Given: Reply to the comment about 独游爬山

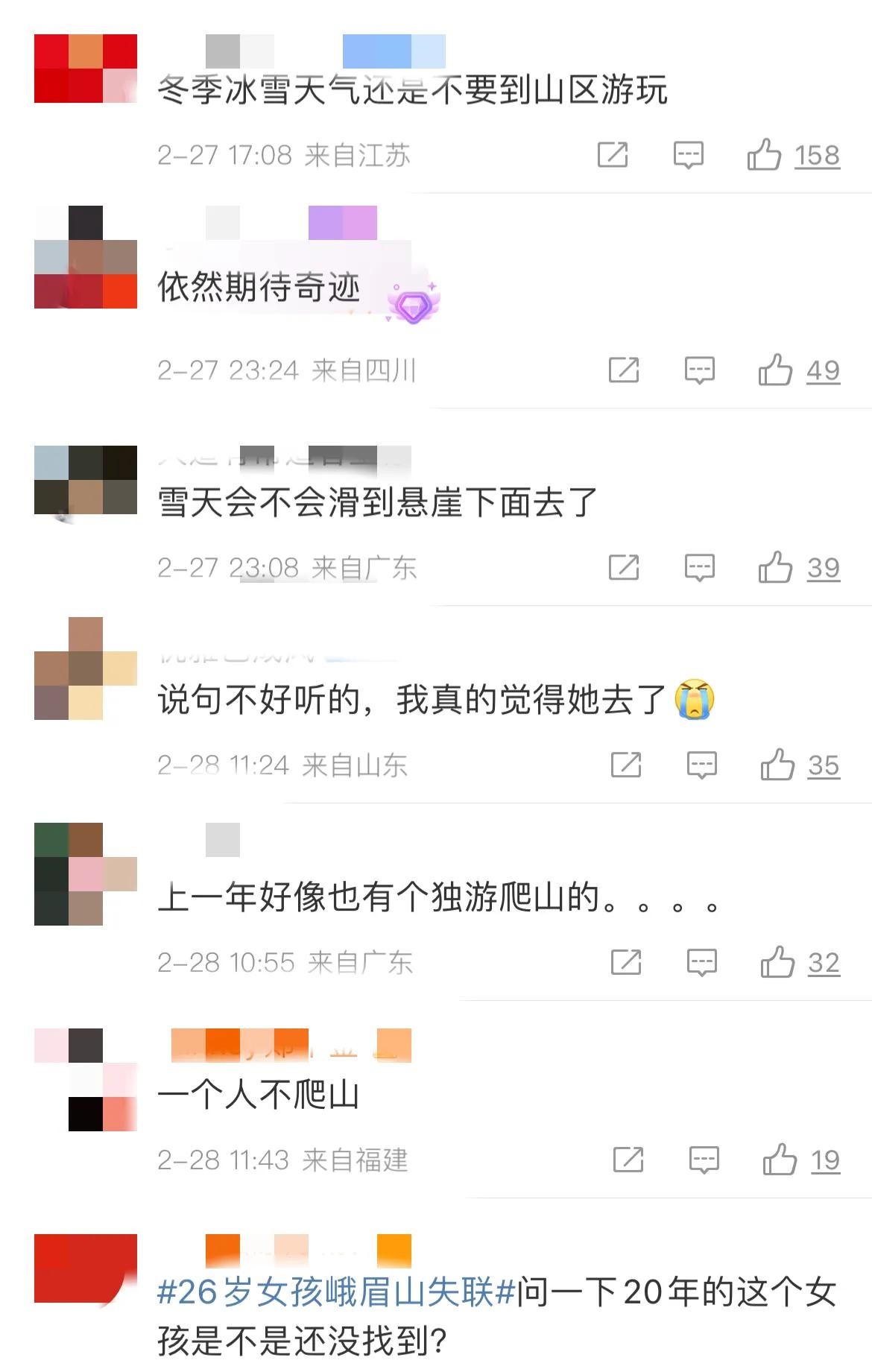Looking at the screenshot, I should pyautogui.click(x=701, y=962).
